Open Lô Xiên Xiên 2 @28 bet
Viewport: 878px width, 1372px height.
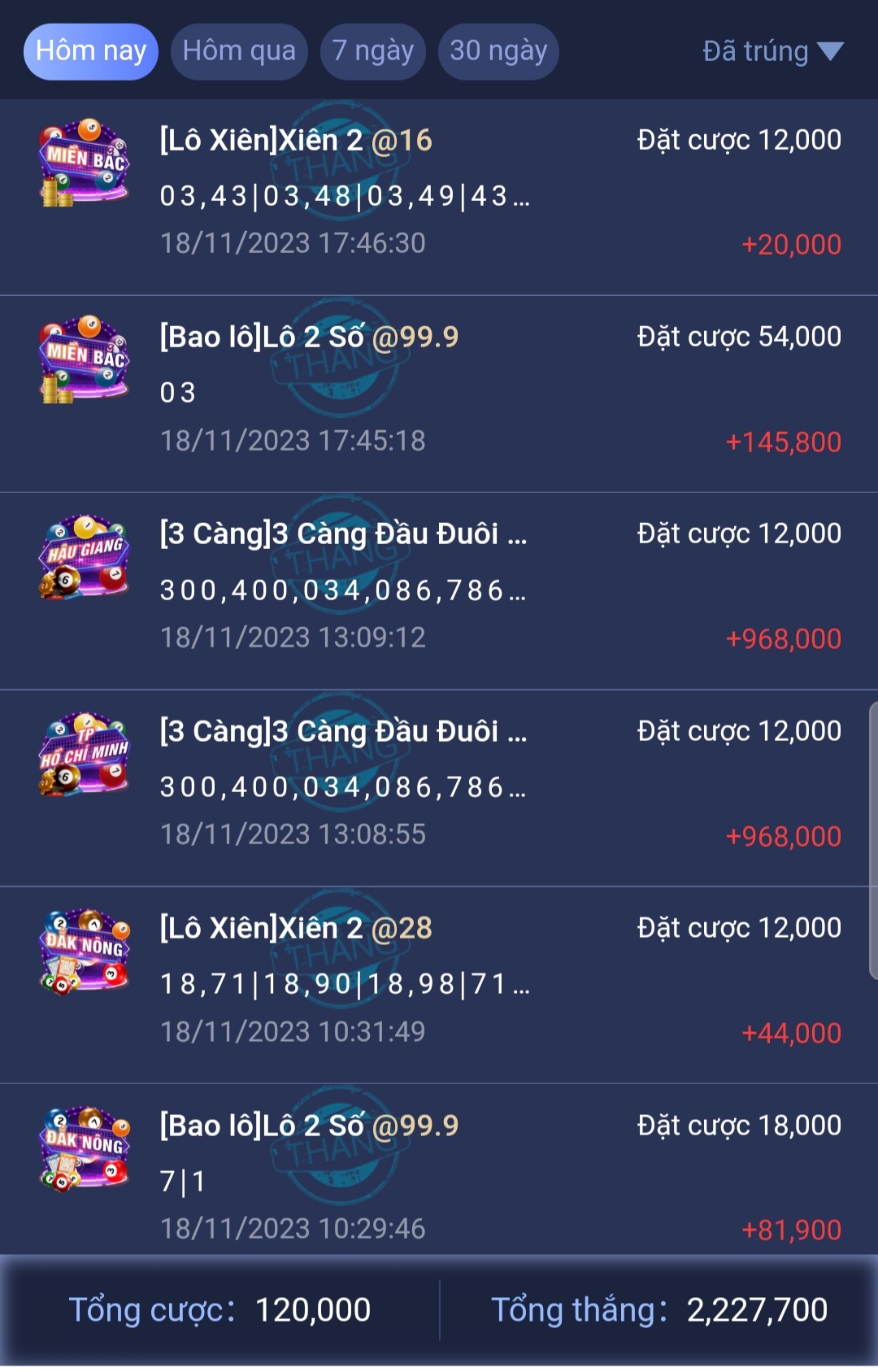(x=439, y=985)
